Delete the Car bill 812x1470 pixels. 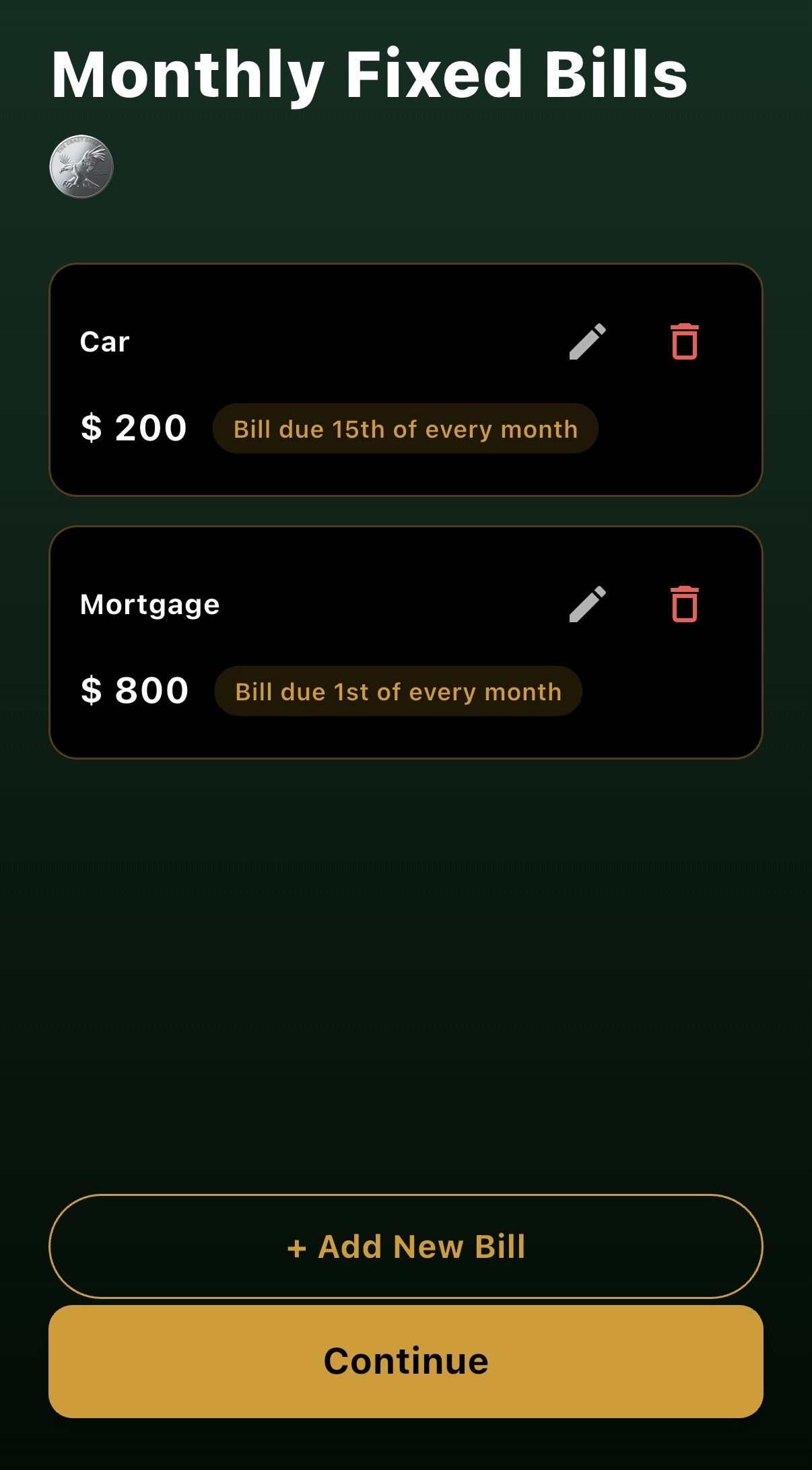684,341
